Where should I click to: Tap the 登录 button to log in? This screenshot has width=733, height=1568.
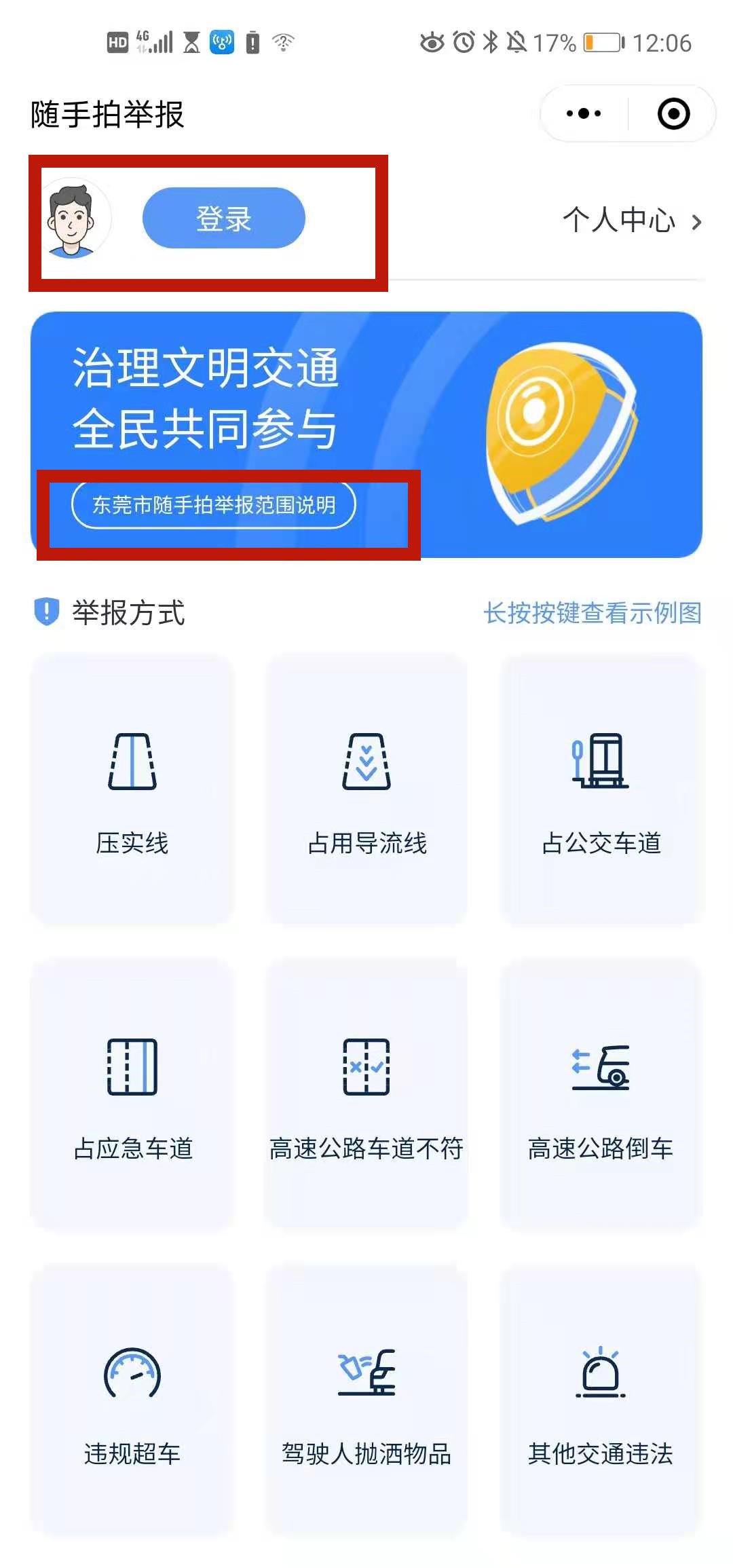(x=223, y=218)
